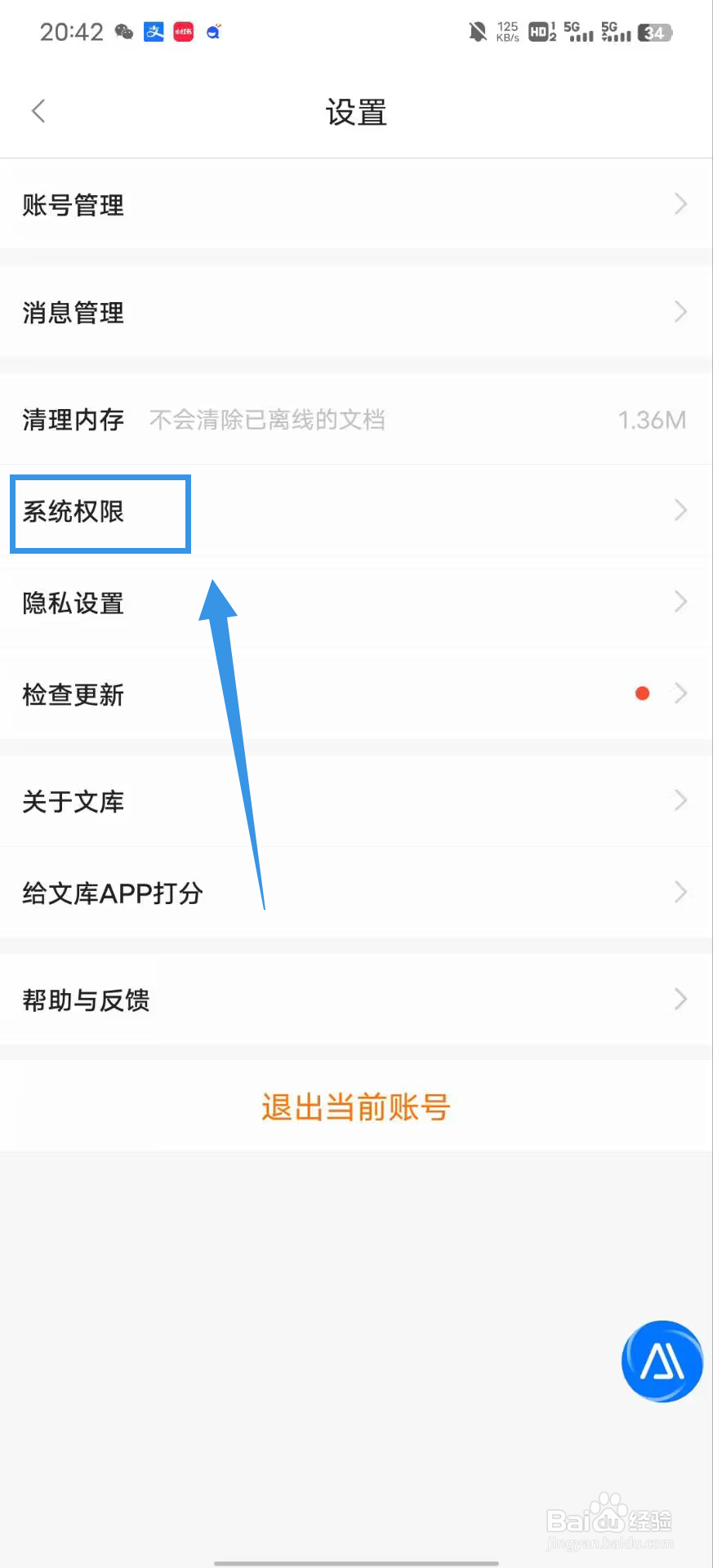Open 系统权限 system permissions settings

point(100,513)
